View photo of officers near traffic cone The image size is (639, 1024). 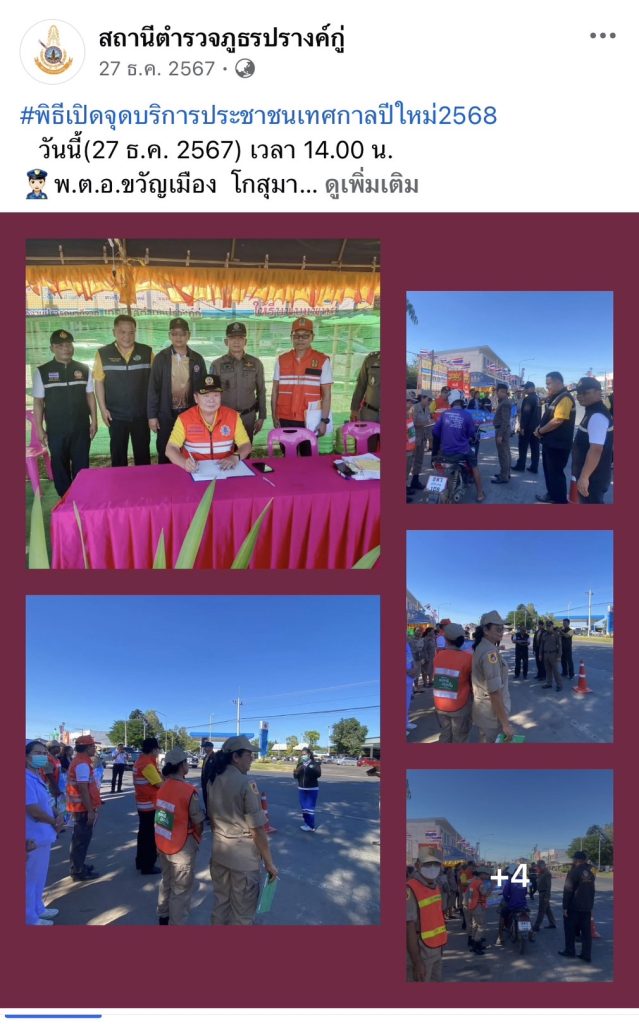(509, 636)
